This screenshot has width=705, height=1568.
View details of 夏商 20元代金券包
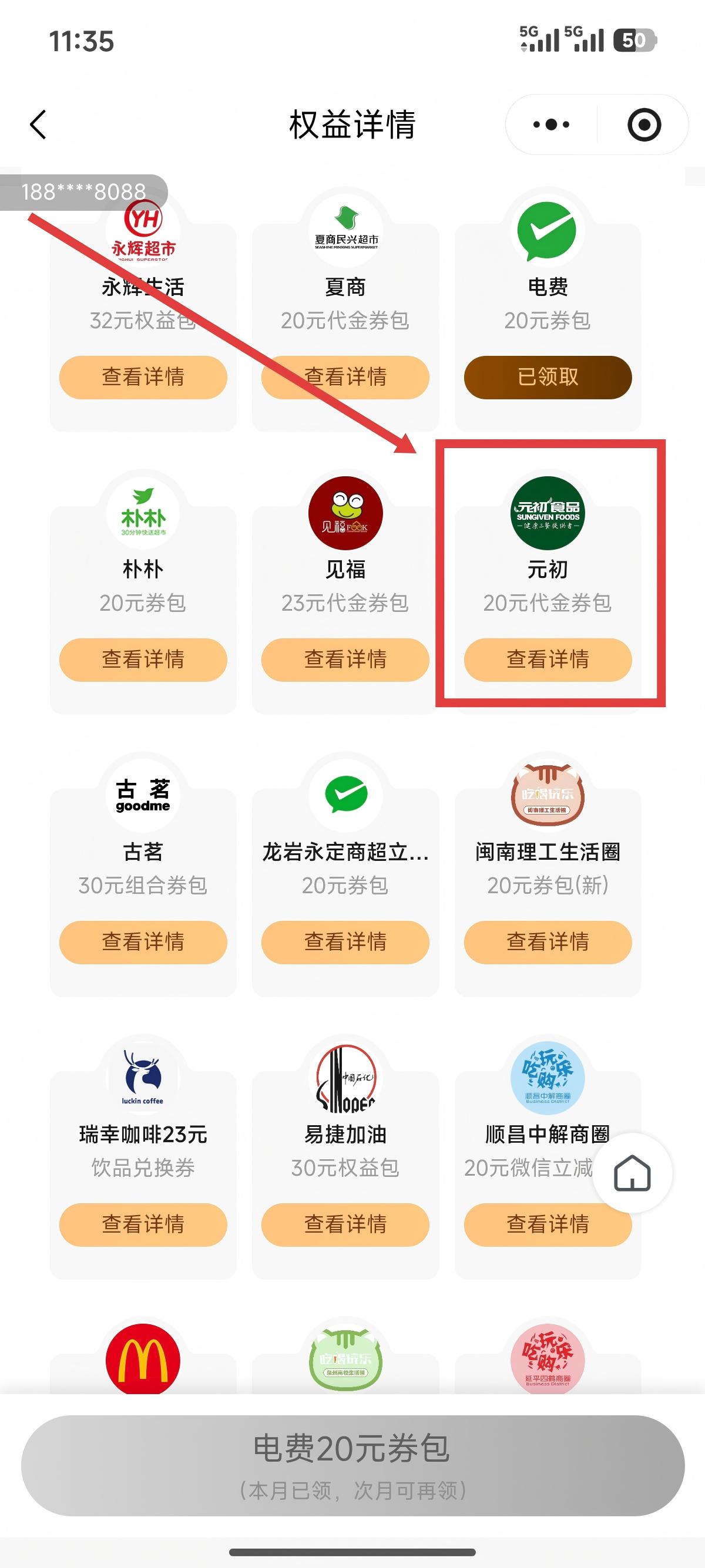pos(345,377)
